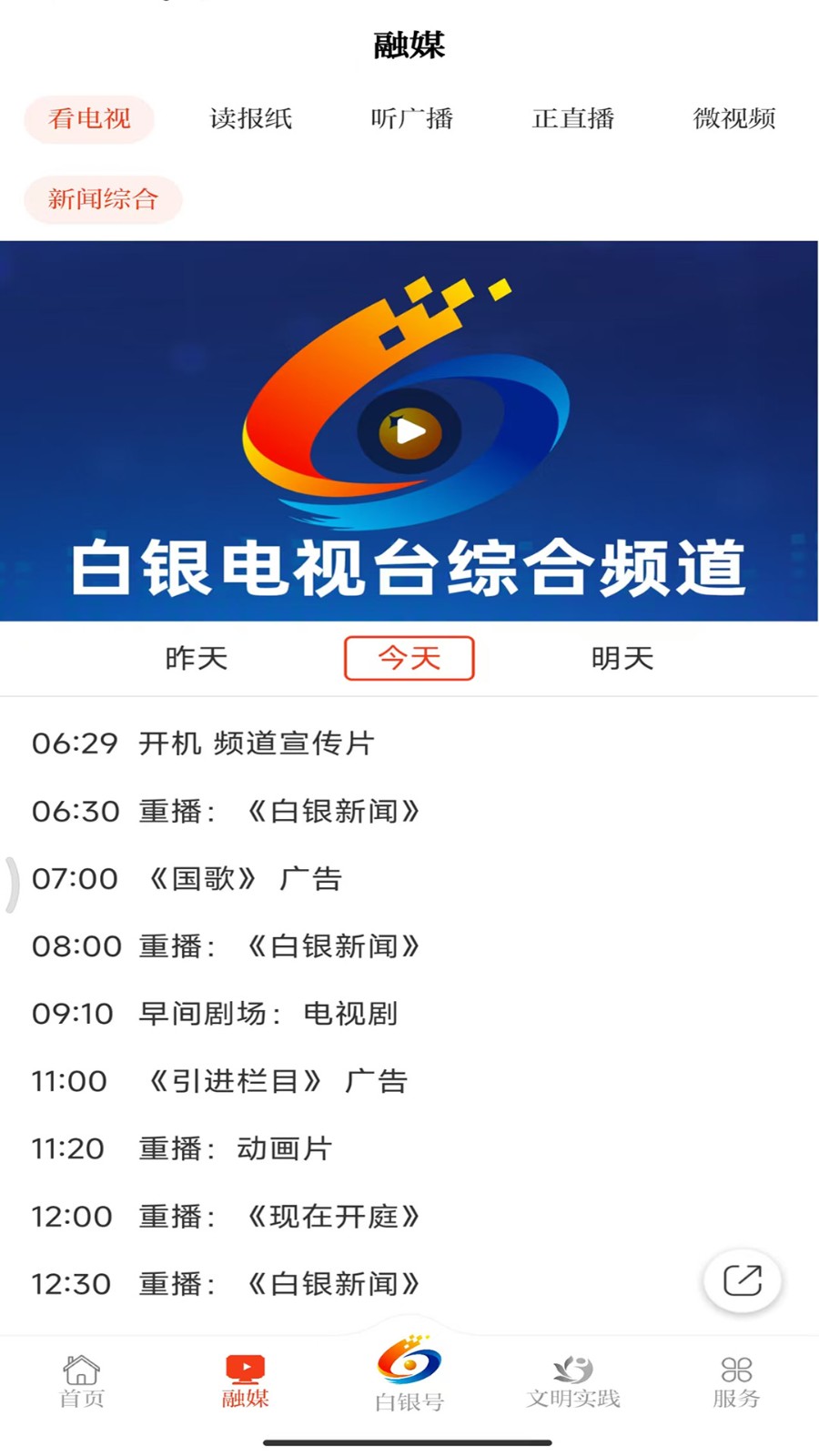The height and width of the screenshot is (1456, 819).
Task: Select the 看电视 tab
Action: coord(89,119)
